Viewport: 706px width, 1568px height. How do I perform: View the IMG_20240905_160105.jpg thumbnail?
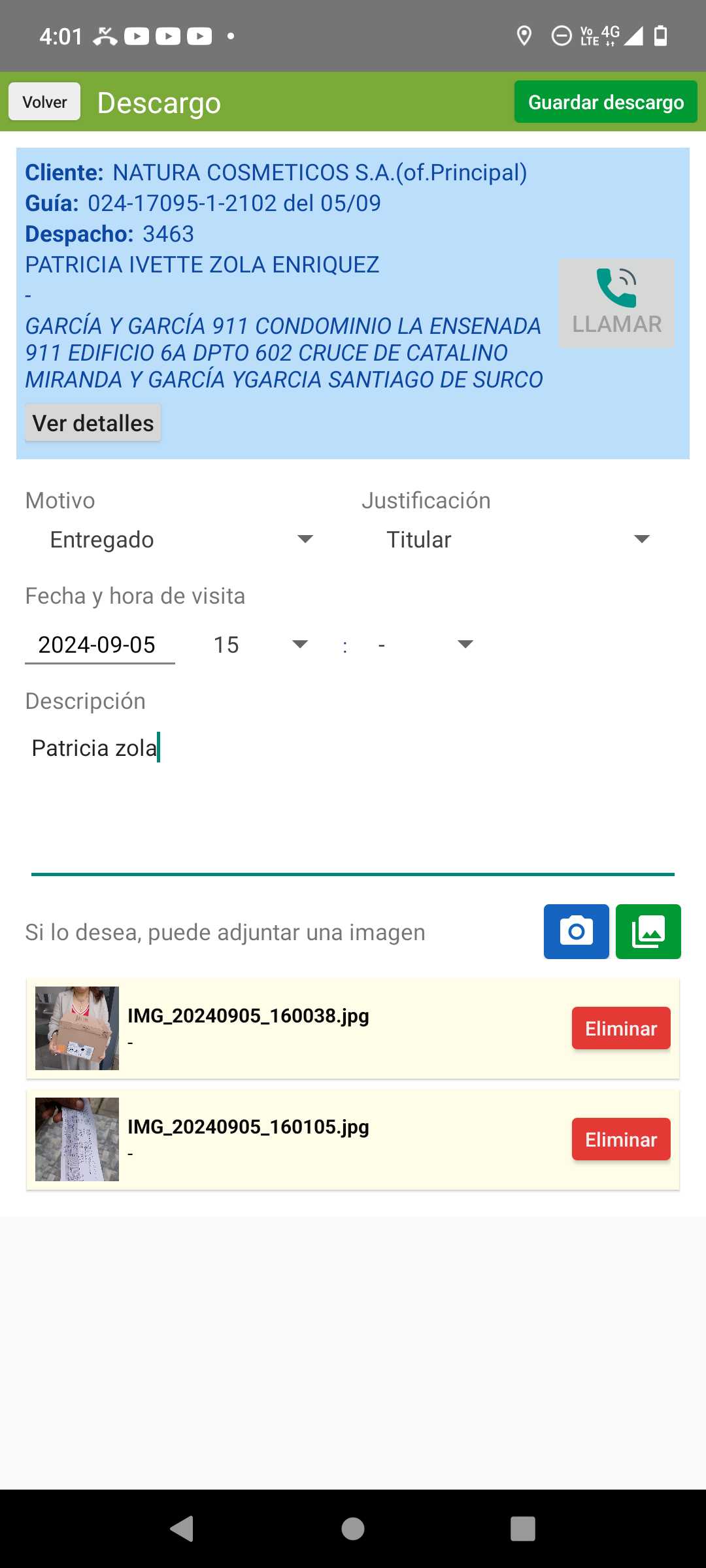tap(77, 1139)
